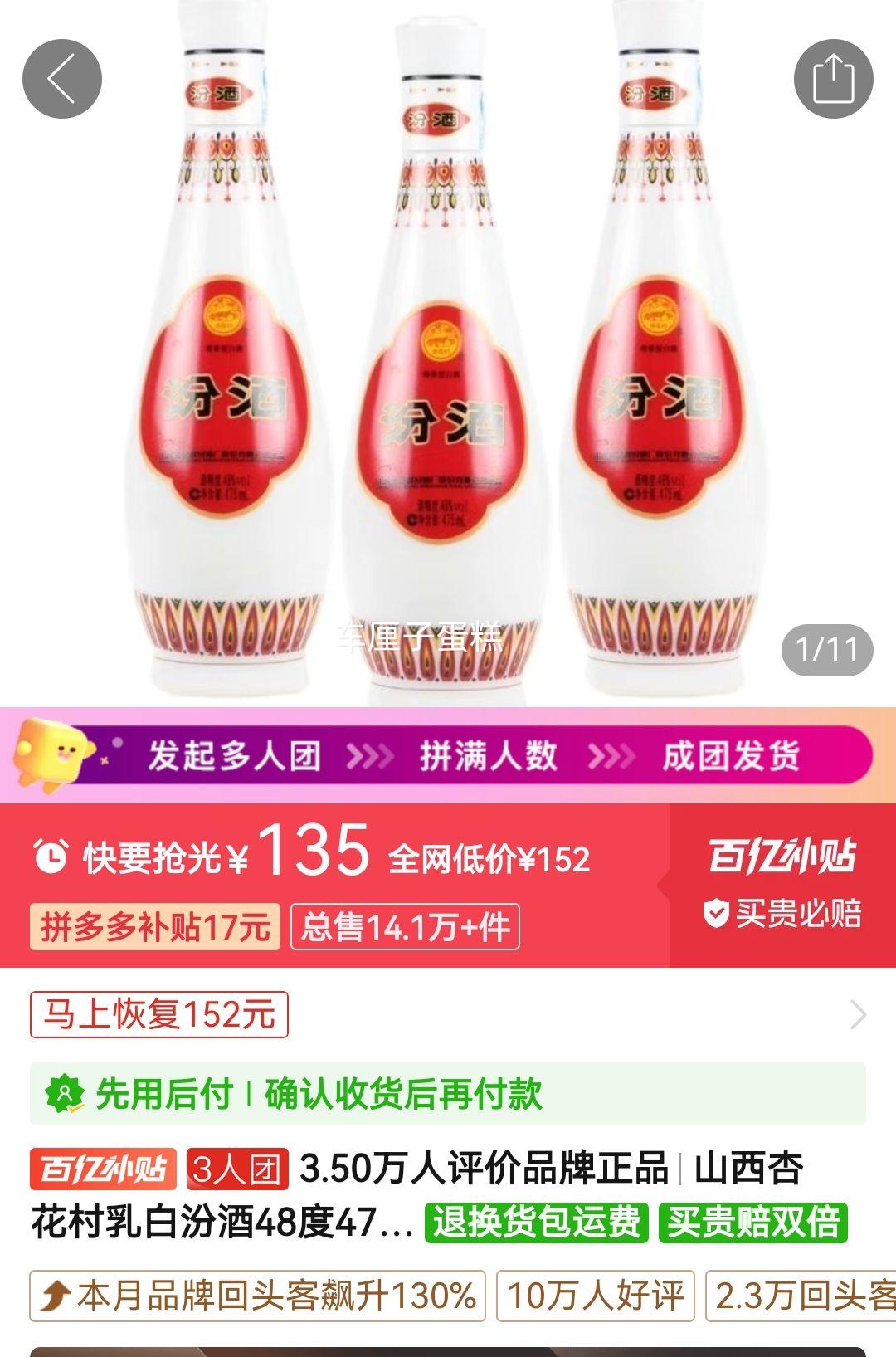
Task: Open the 马上恢复152元 price row
Action: 448,1014
